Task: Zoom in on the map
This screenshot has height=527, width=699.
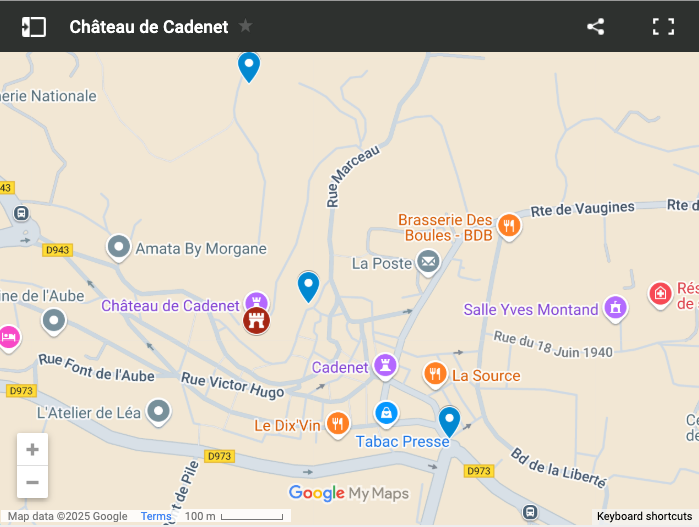Action: point(32,450)
